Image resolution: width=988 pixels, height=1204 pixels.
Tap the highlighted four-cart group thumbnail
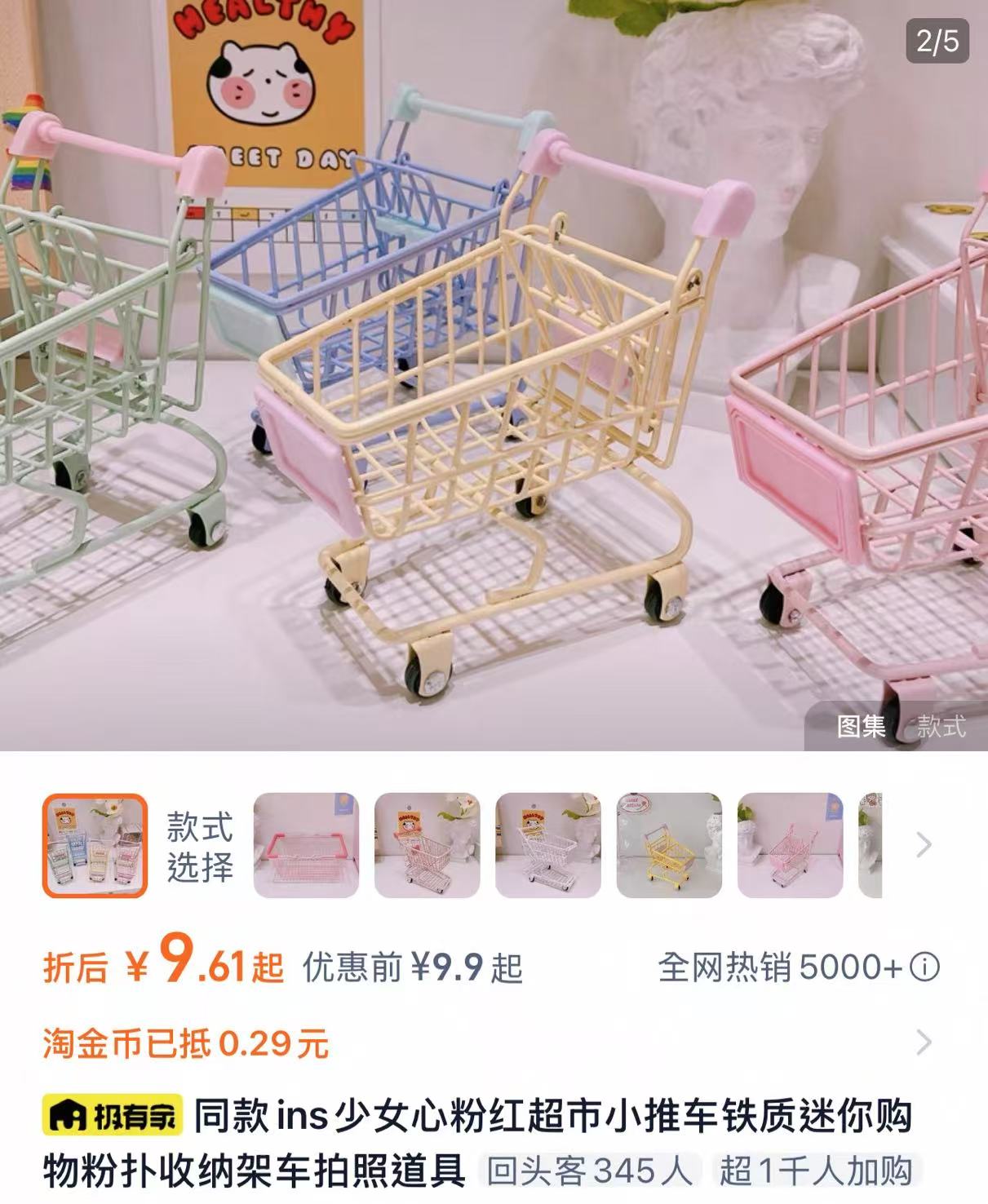coord(95,845)
